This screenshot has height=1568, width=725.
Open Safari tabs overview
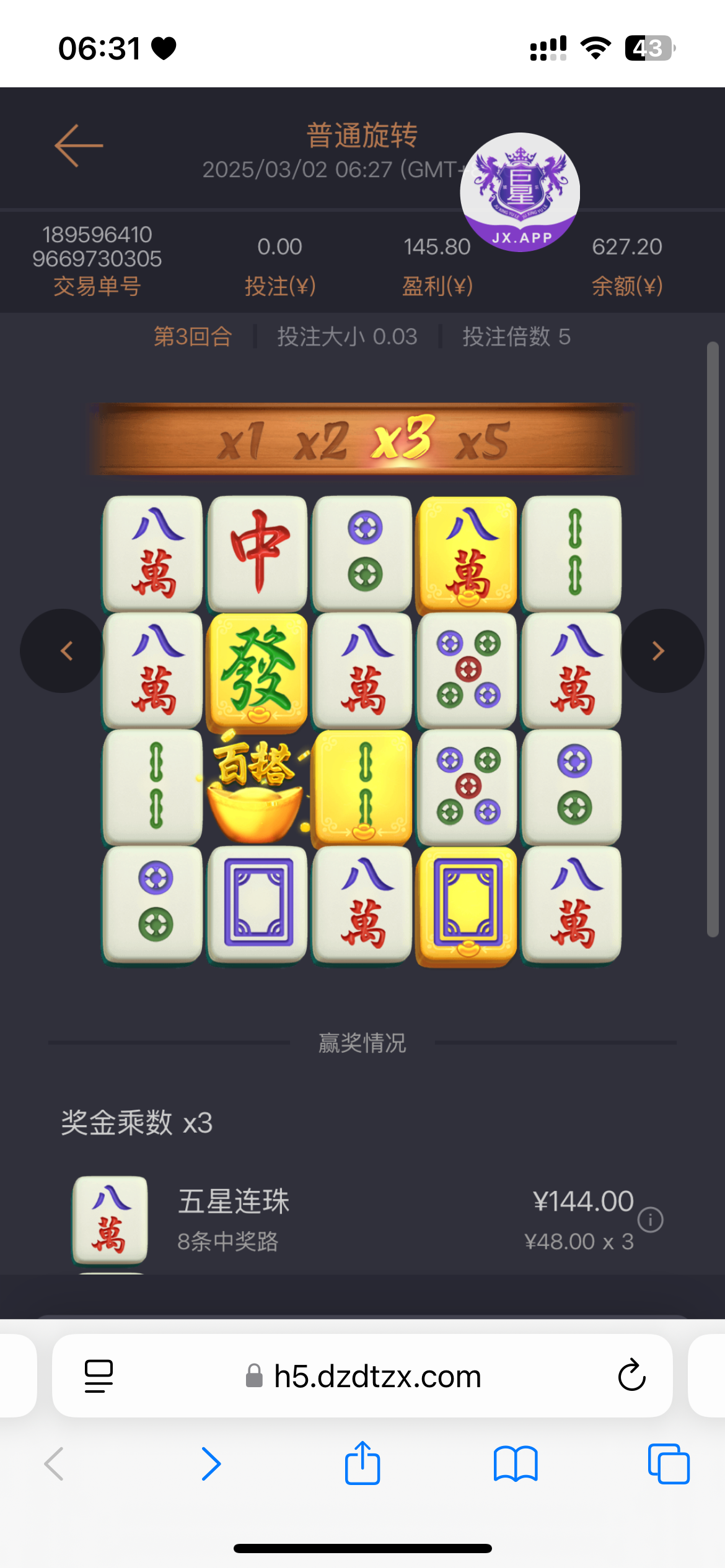click(x=668, y=1464)
